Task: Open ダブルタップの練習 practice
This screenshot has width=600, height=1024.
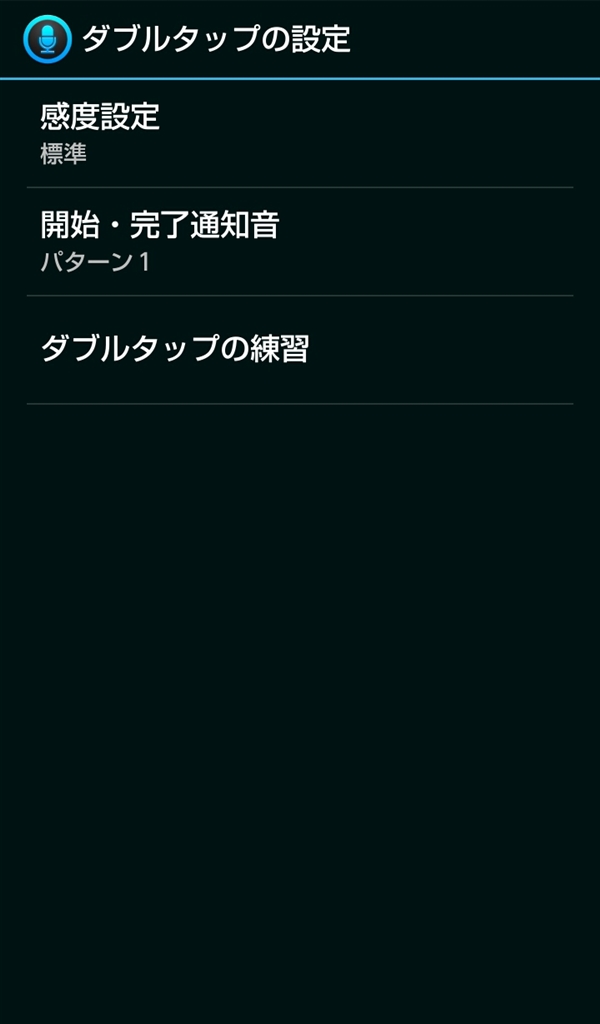Action: coord(300,349)
